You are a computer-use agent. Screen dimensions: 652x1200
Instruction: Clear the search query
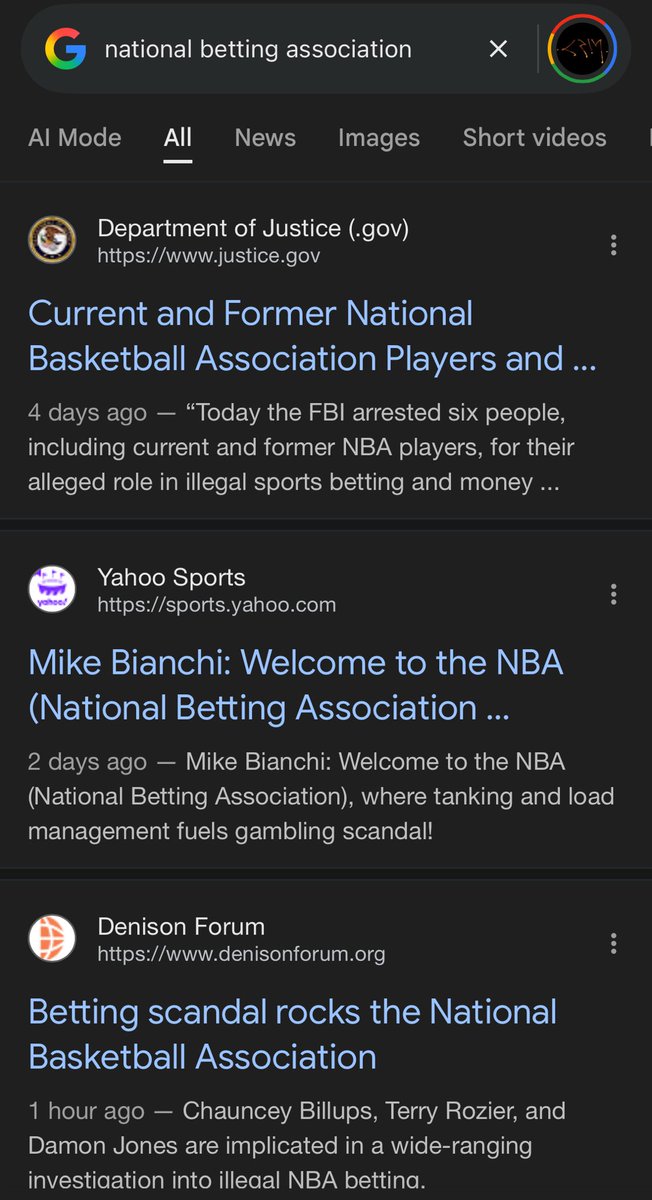pos(498,49)
